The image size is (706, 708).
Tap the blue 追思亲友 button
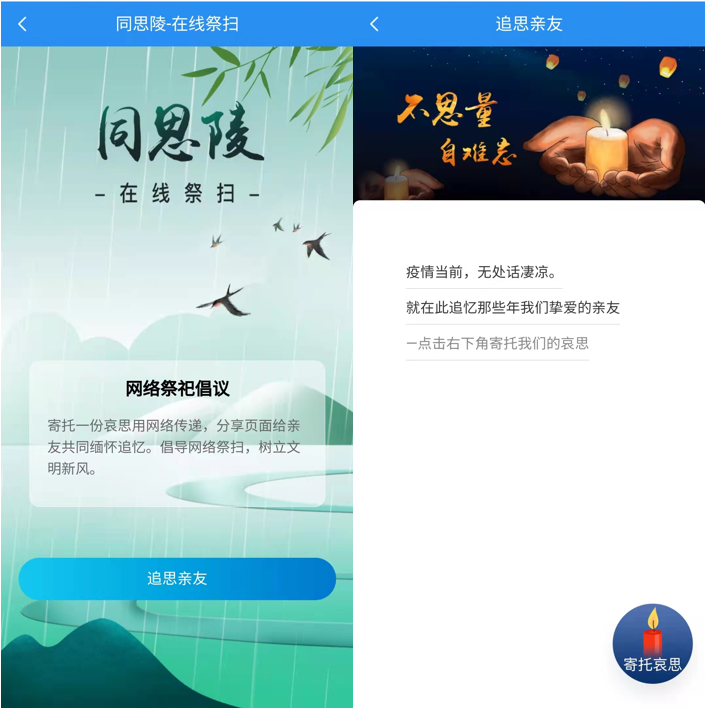point(177,579)
